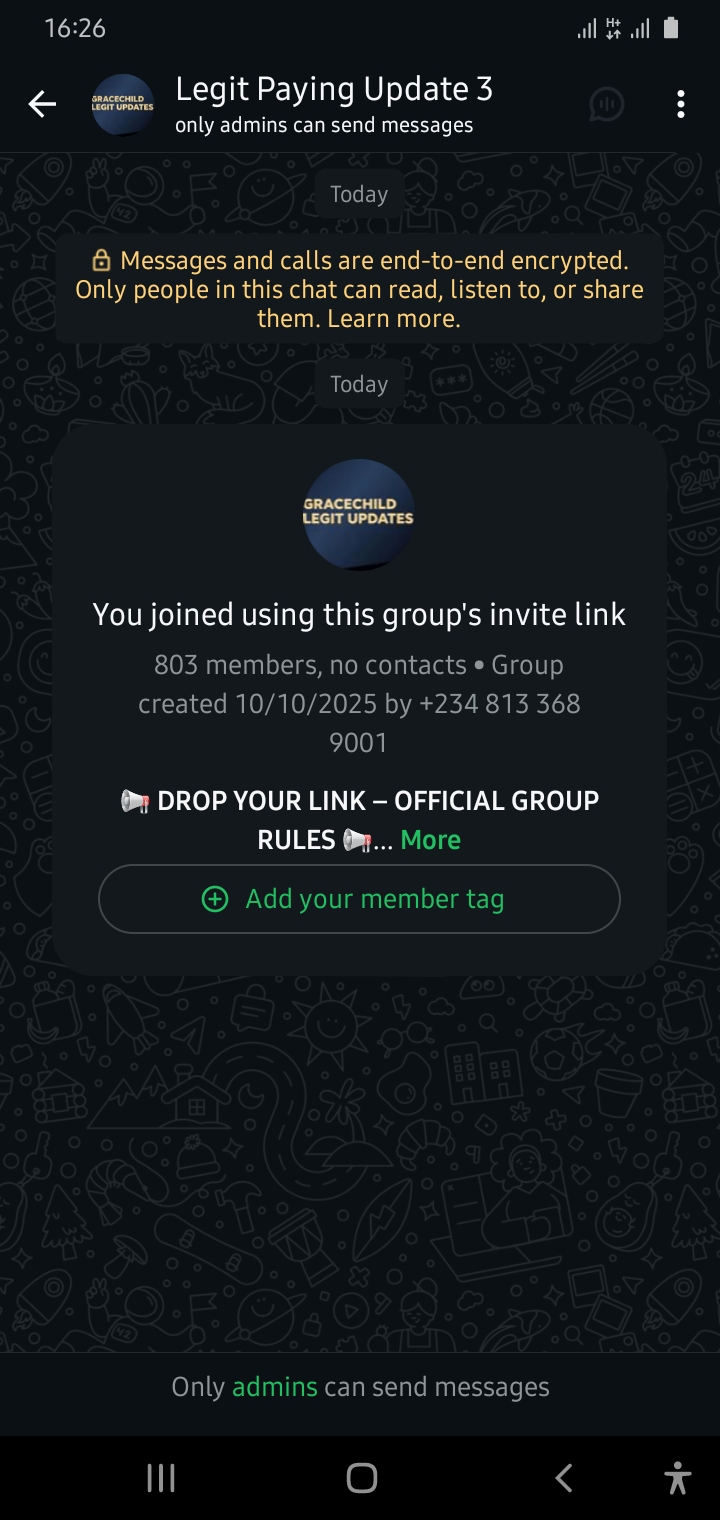Image resolution: width=720 pixels, height=1520 pixels.
Task: Open the Gracechild group picture in card
Action: (359, 514)
